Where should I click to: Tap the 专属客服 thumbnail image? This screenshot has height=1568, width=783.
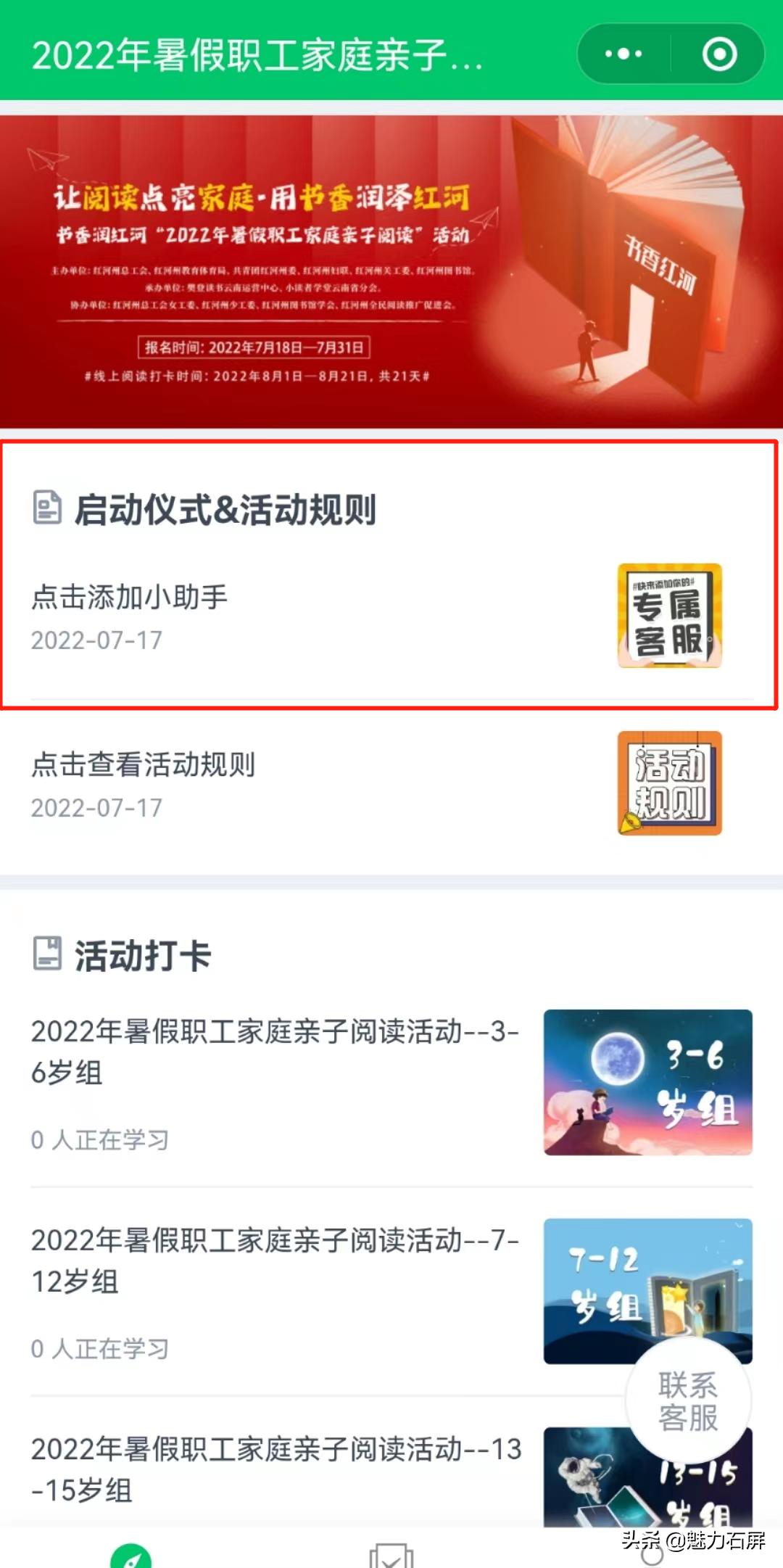pos(668,616)
